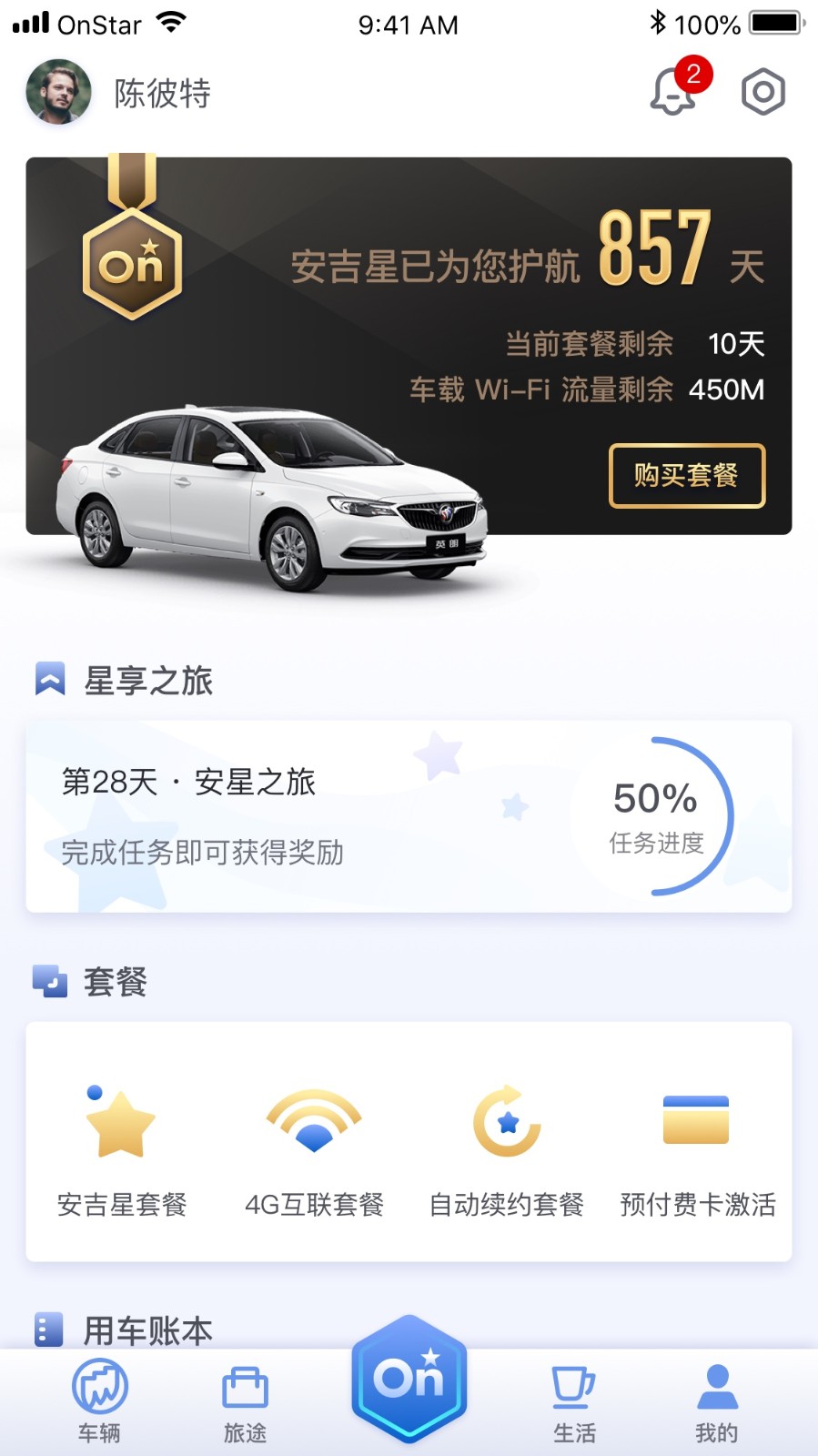
Task: Open 4G互联套餐
Action: (314, 1151)
